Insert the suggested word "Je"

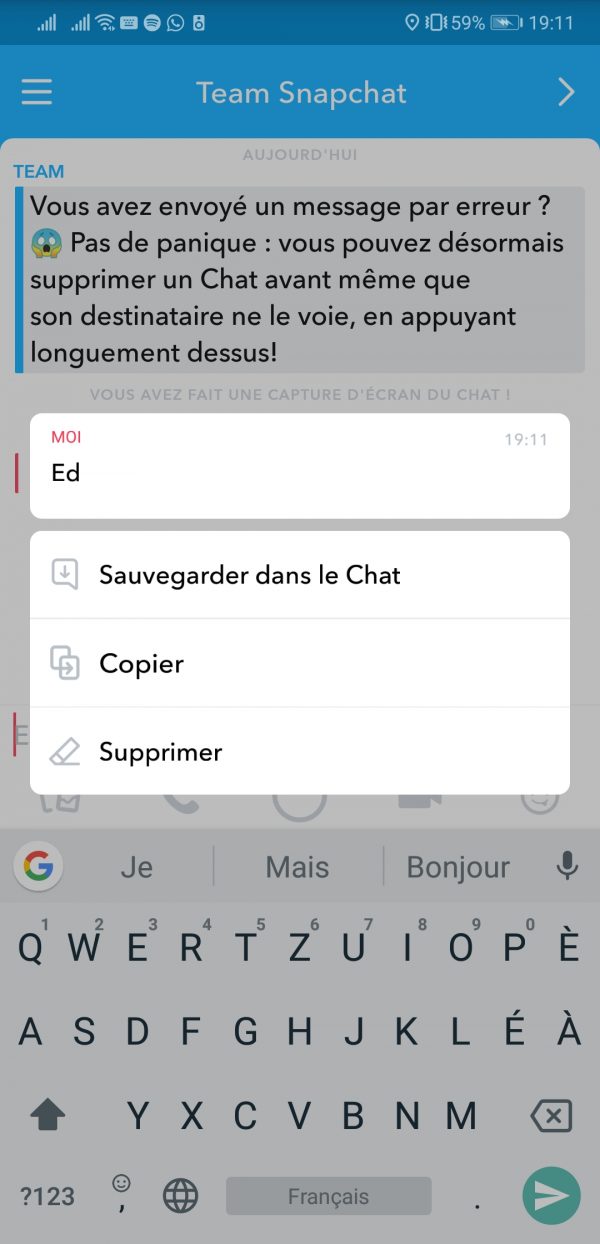[136, 867]
